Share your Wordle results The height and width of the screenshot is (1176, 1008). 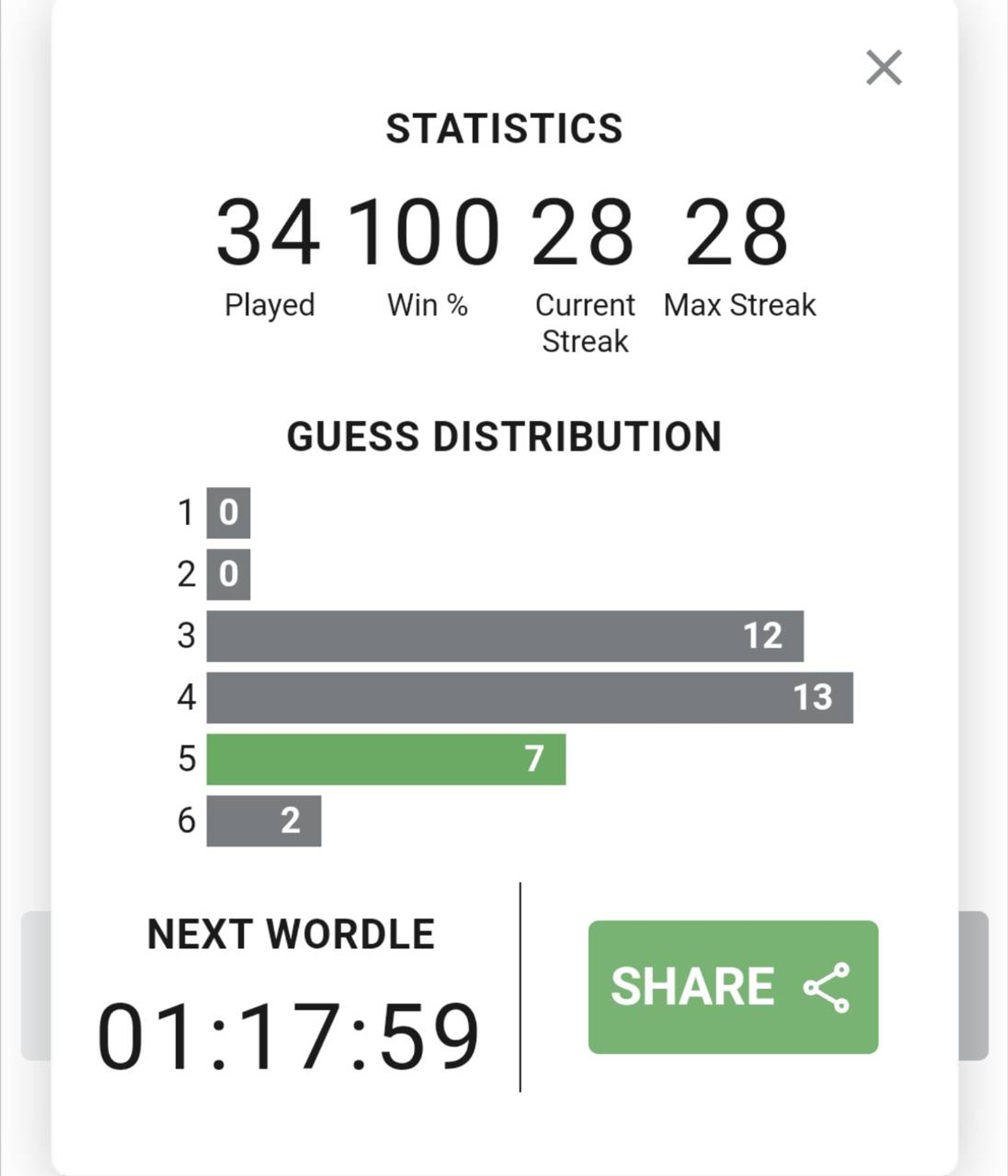[733, 987]
